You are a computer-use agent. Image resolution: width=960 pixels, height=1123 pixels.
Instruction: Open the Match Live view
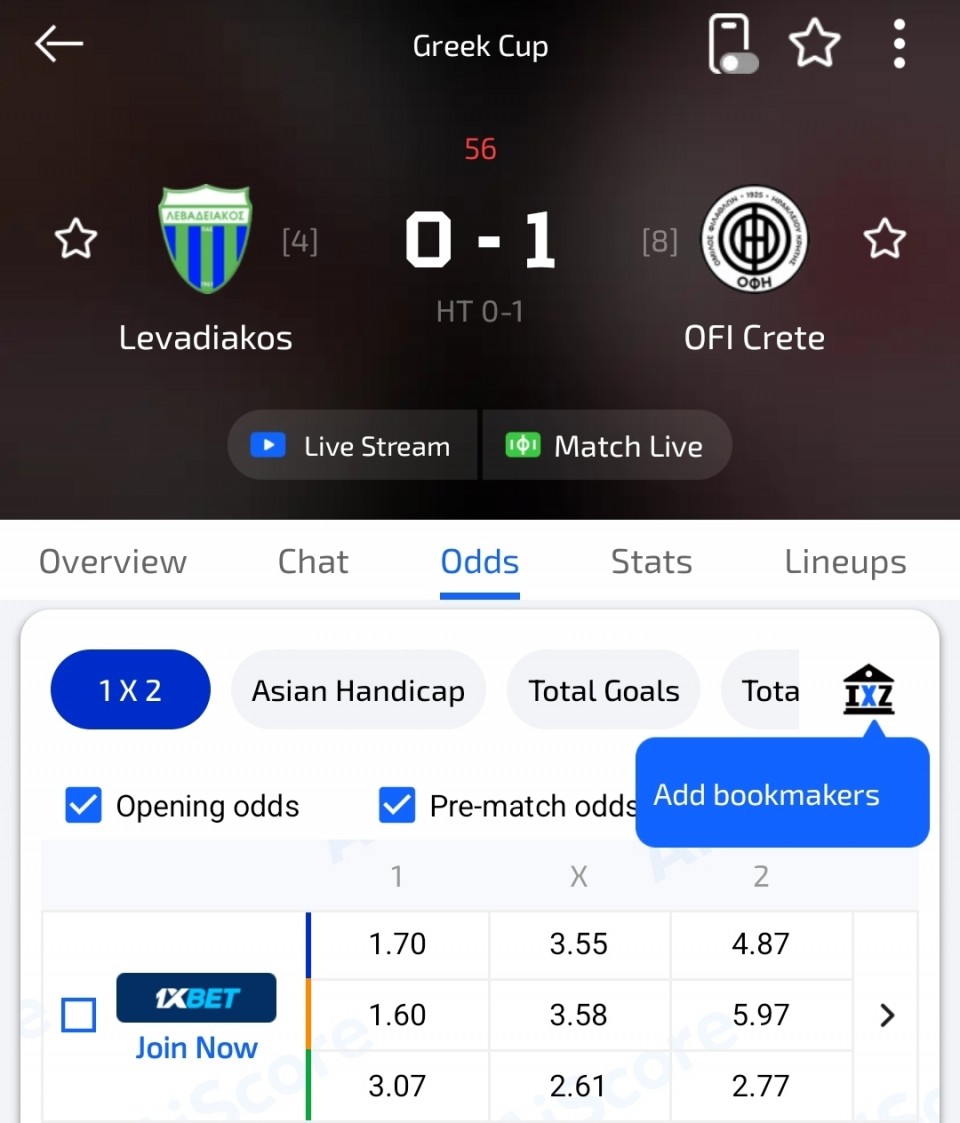click(607, 446)
